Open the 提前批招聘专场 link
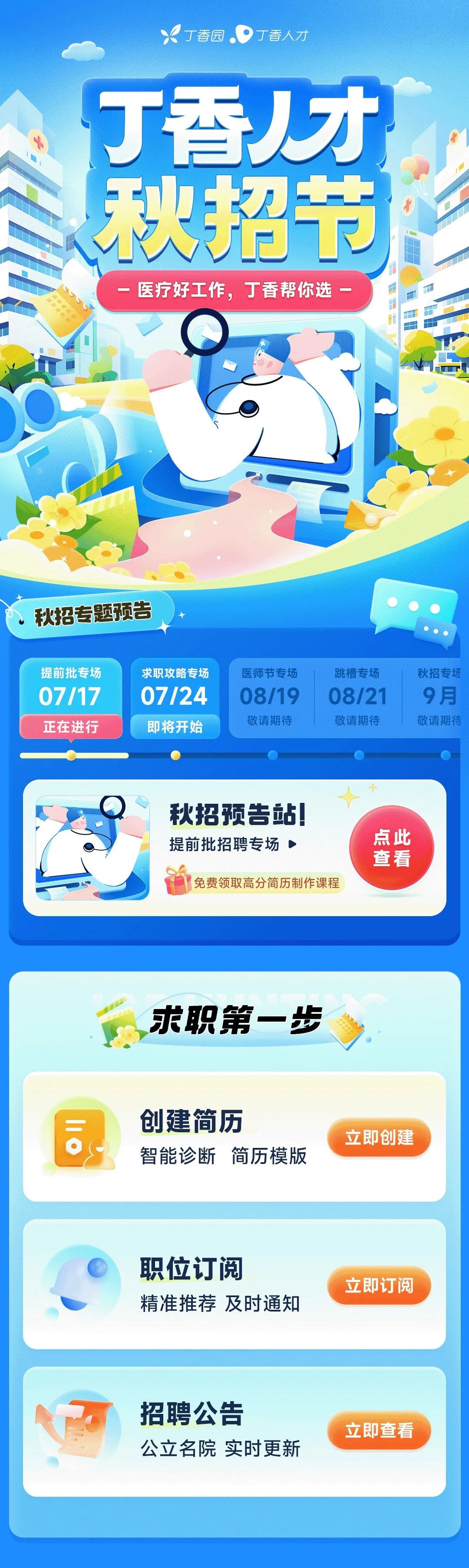 point(232,844)
